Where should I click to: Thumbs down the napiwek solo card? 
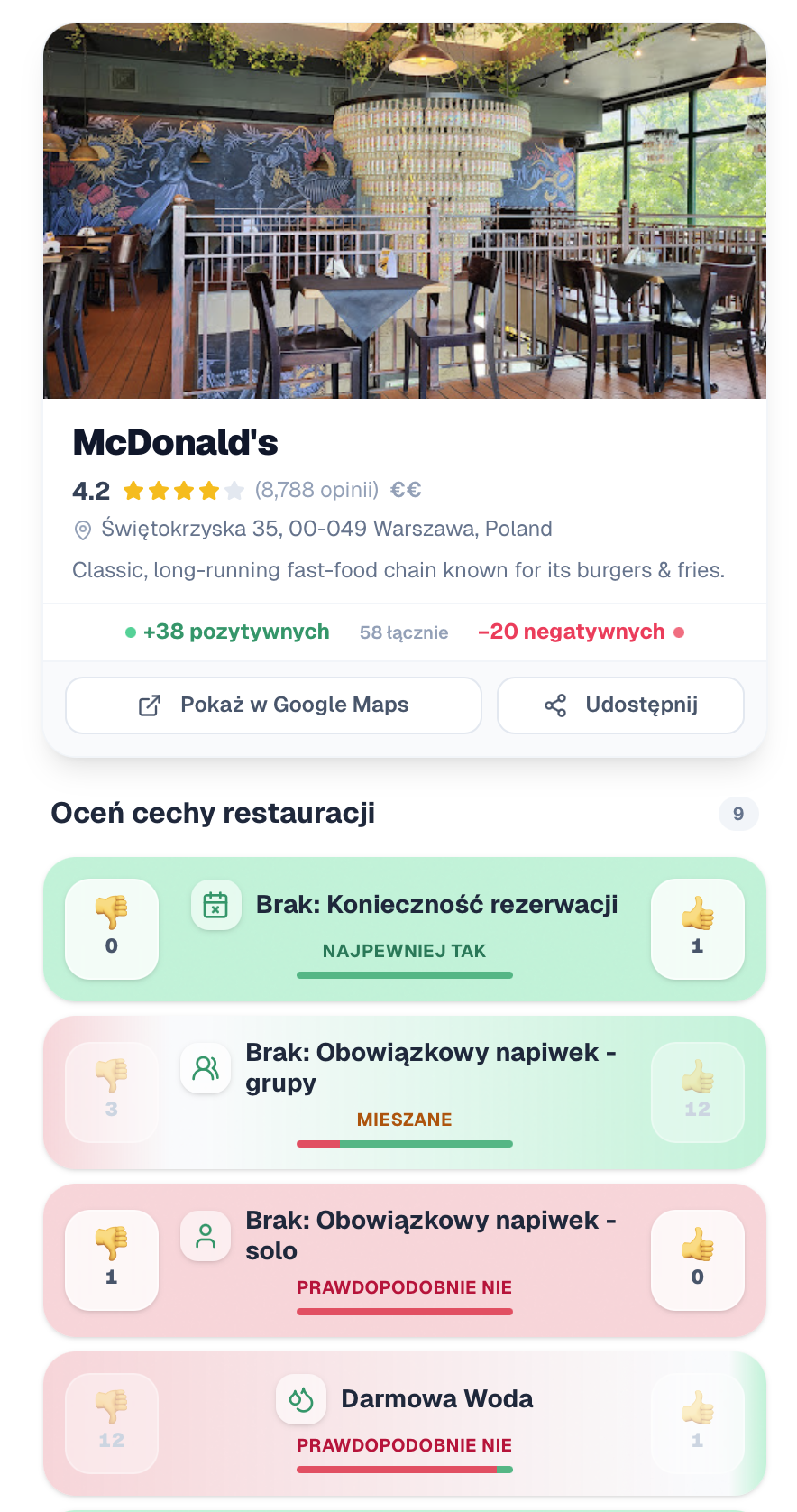coord(111,1259)
